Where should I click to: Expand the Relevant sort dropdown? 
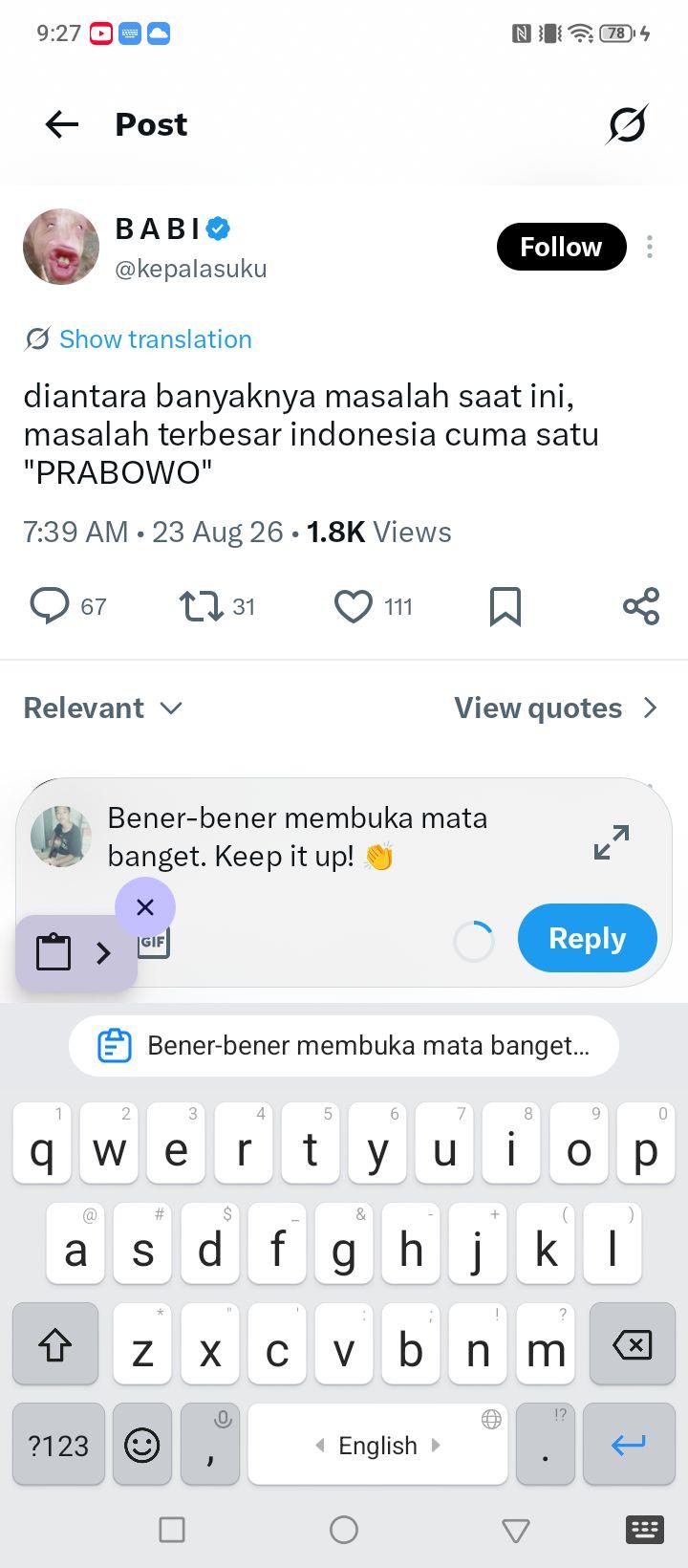(103, 708)
